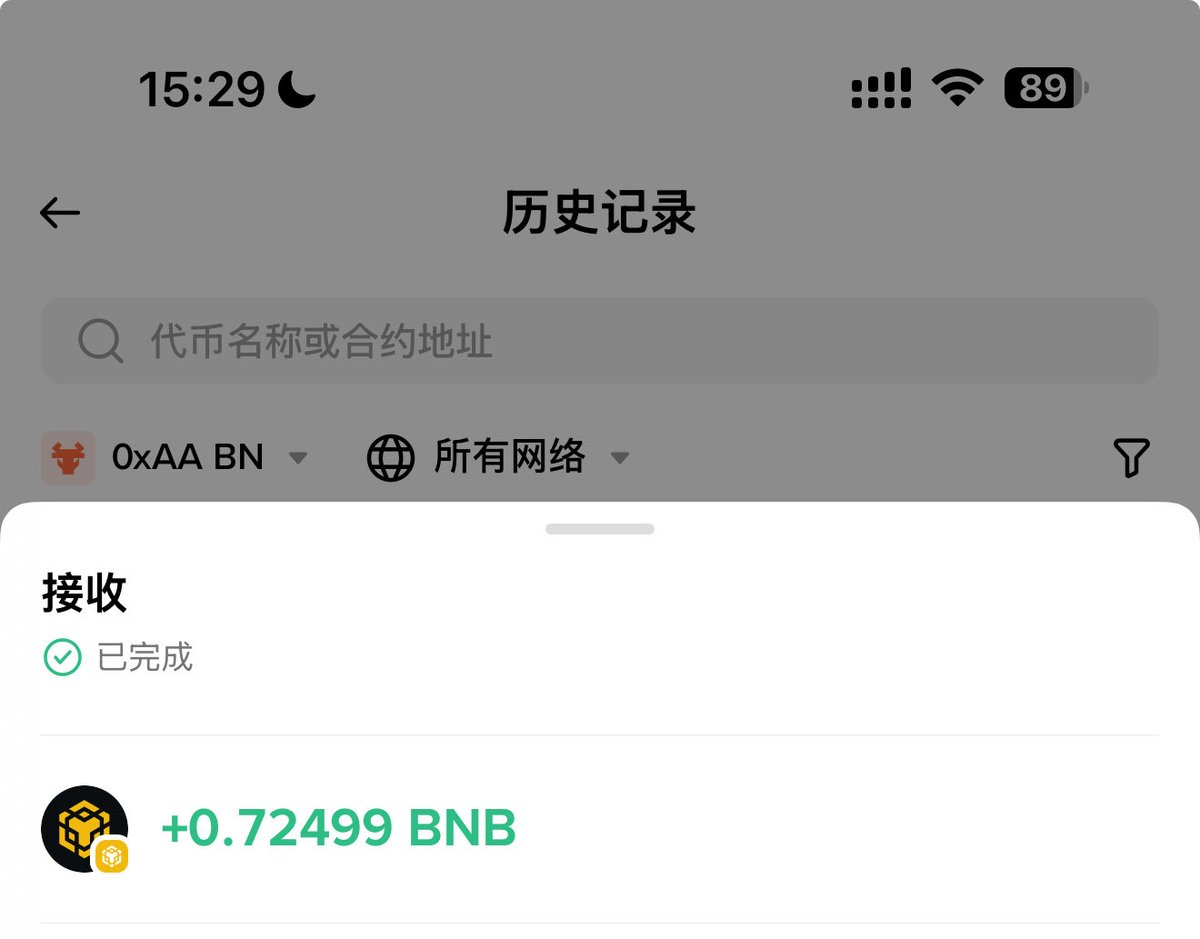Tap the token name or contract search box
This screenshot has height=939, width=1200.
(600, 341)
